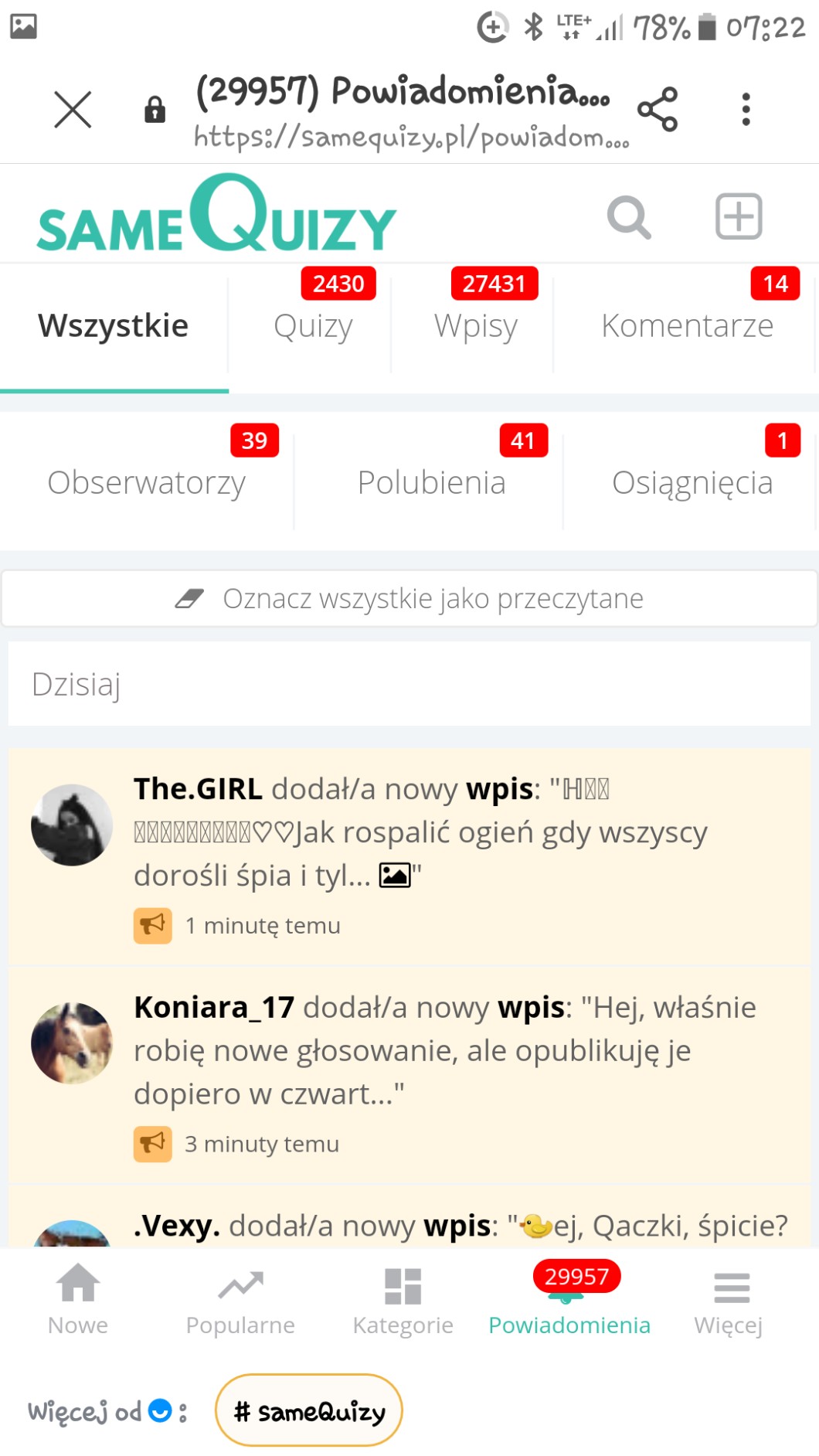Switch to the Komentarze tab
The image size is (819, 1456).
coord(687,326)
